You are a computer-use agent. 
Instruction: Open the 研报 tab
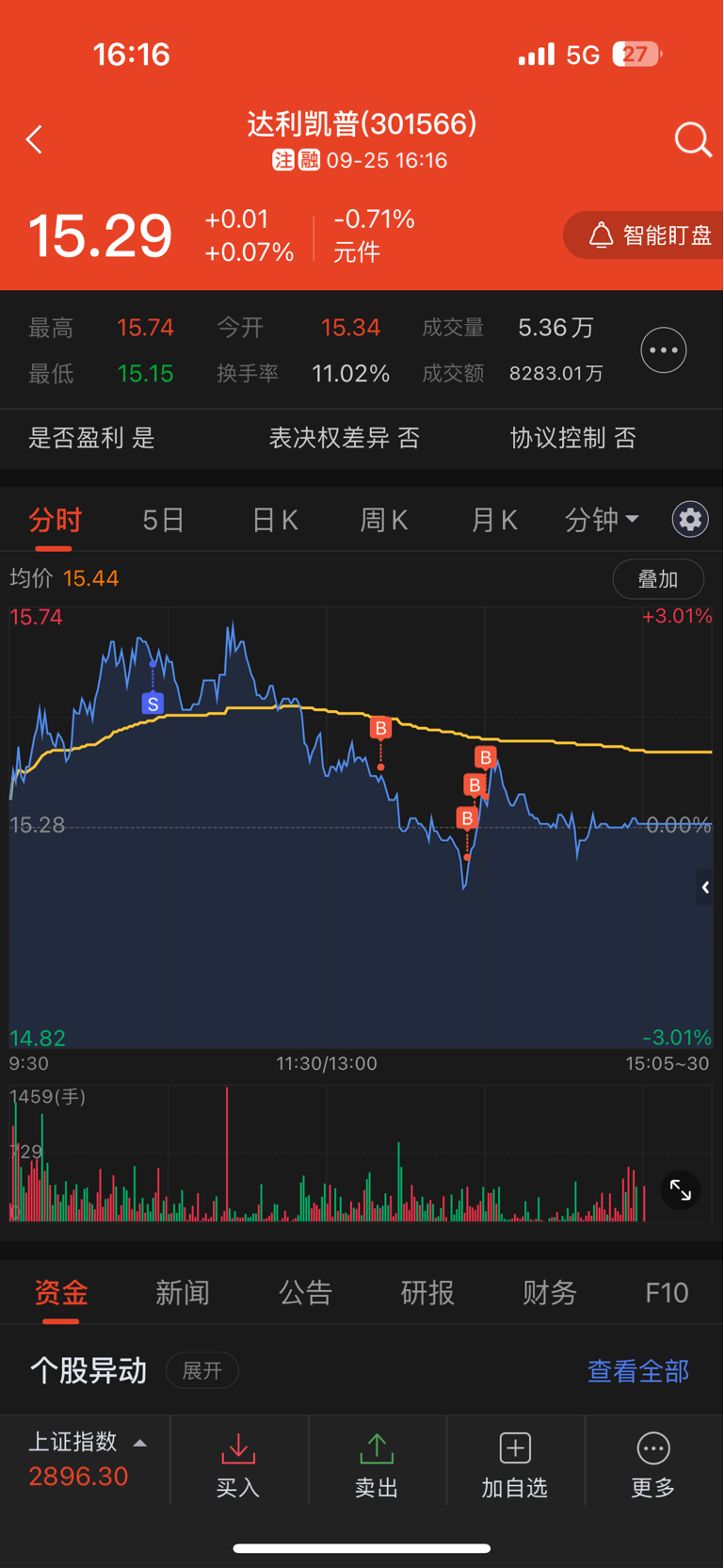point(427,1293)
